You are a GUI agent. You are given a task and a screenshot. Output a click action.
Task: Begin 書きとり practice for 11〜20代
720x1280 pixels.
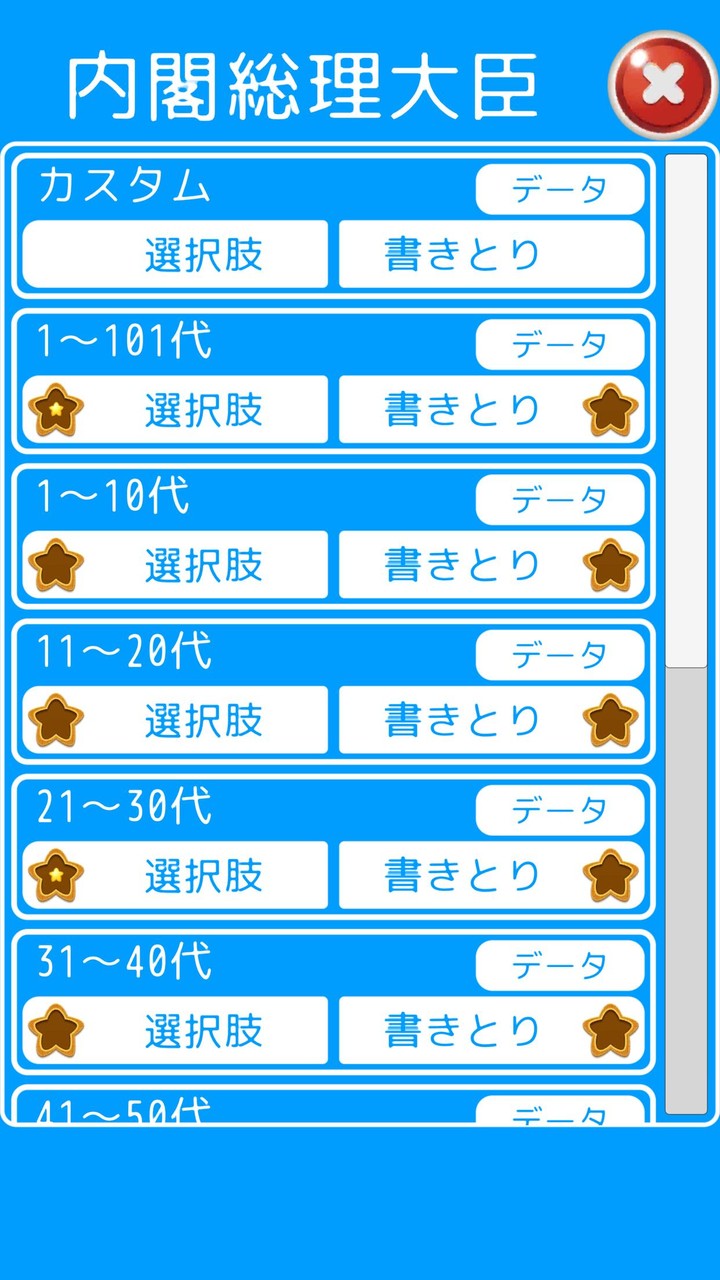point(460,719)
